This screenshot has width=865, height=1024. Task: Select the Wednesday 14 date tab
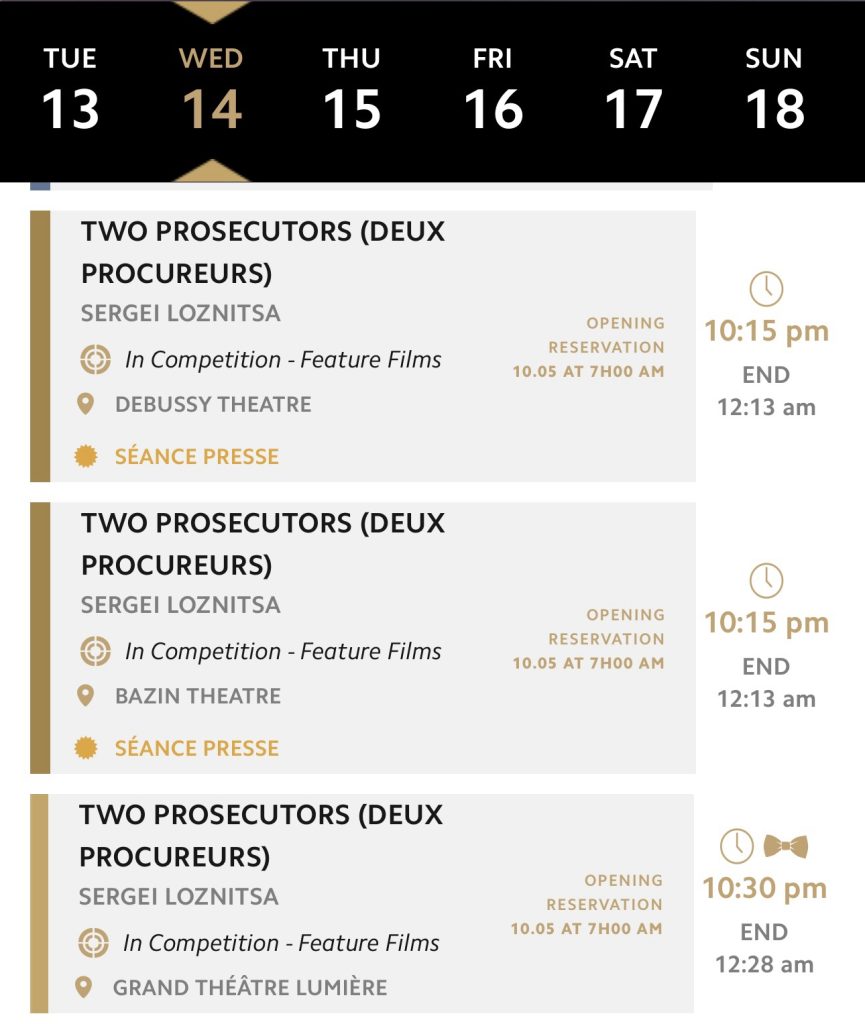[x=211, y=90]
